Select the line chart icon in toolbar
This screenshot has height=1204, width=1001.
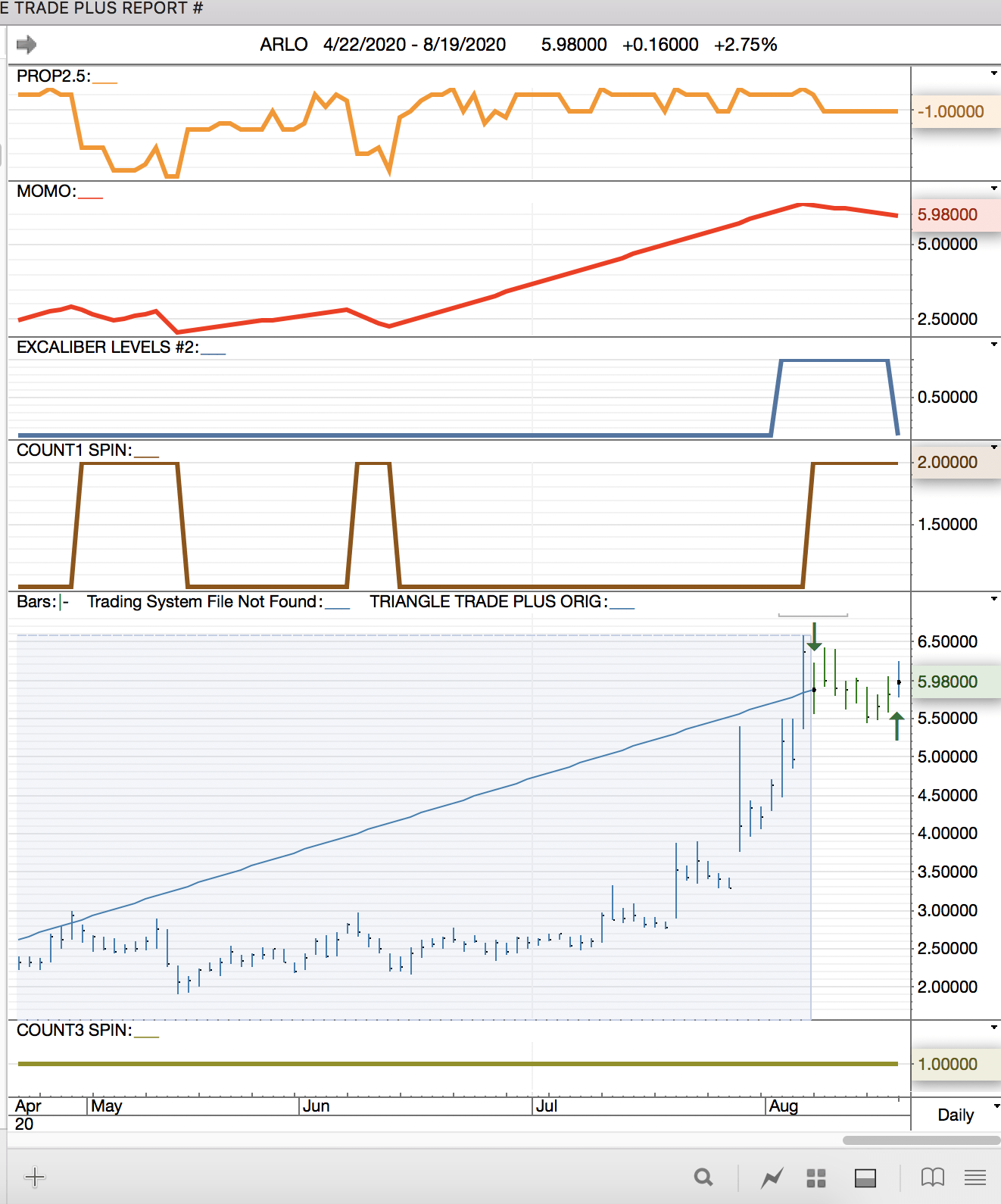pos(772,1177)
